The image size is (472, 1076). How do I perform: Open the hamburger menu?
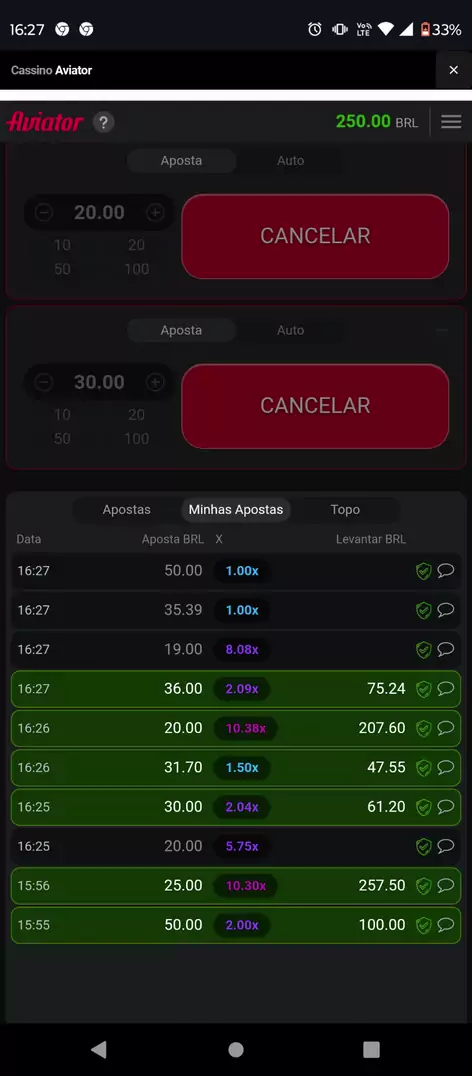451,122
